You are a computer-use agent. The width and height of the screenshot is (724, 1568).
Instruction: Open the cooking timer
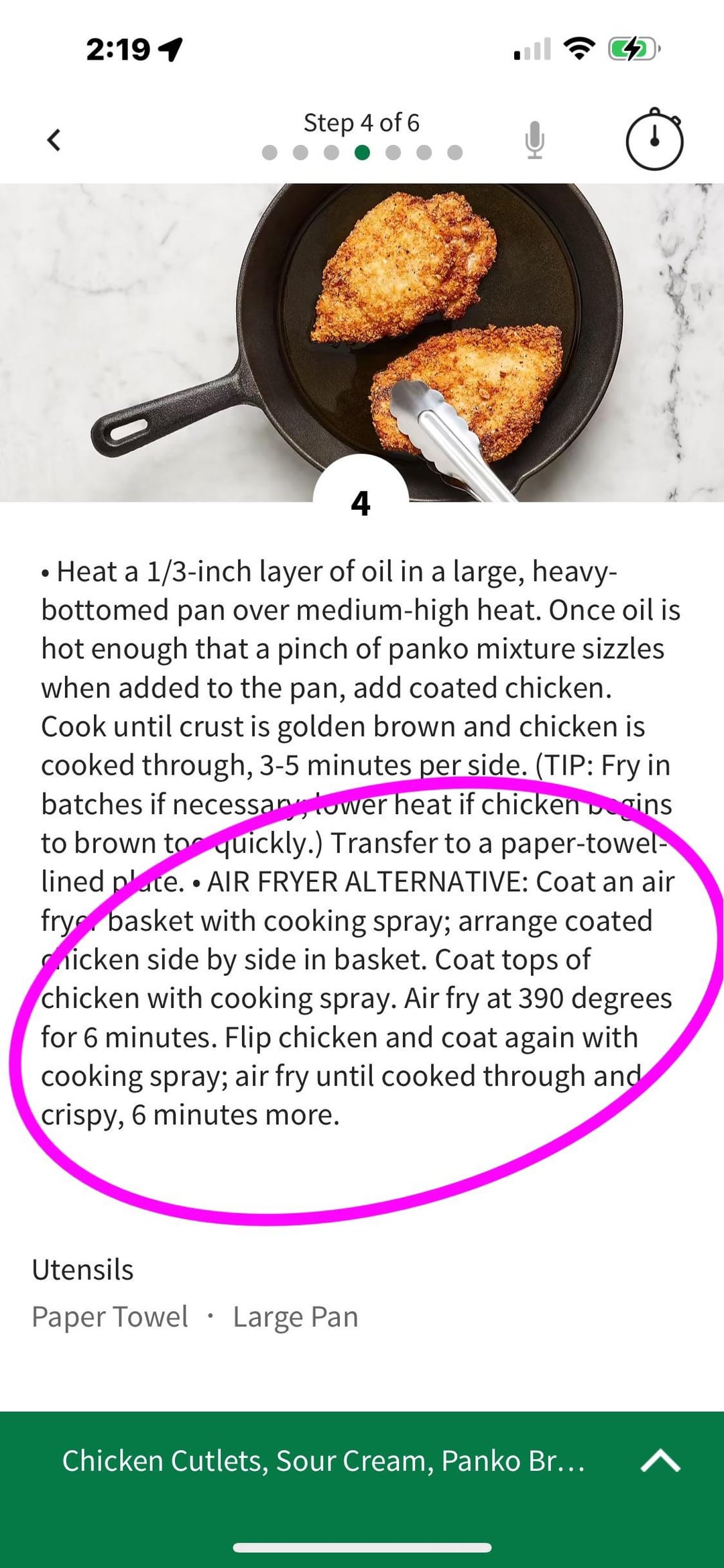(654, 139)
